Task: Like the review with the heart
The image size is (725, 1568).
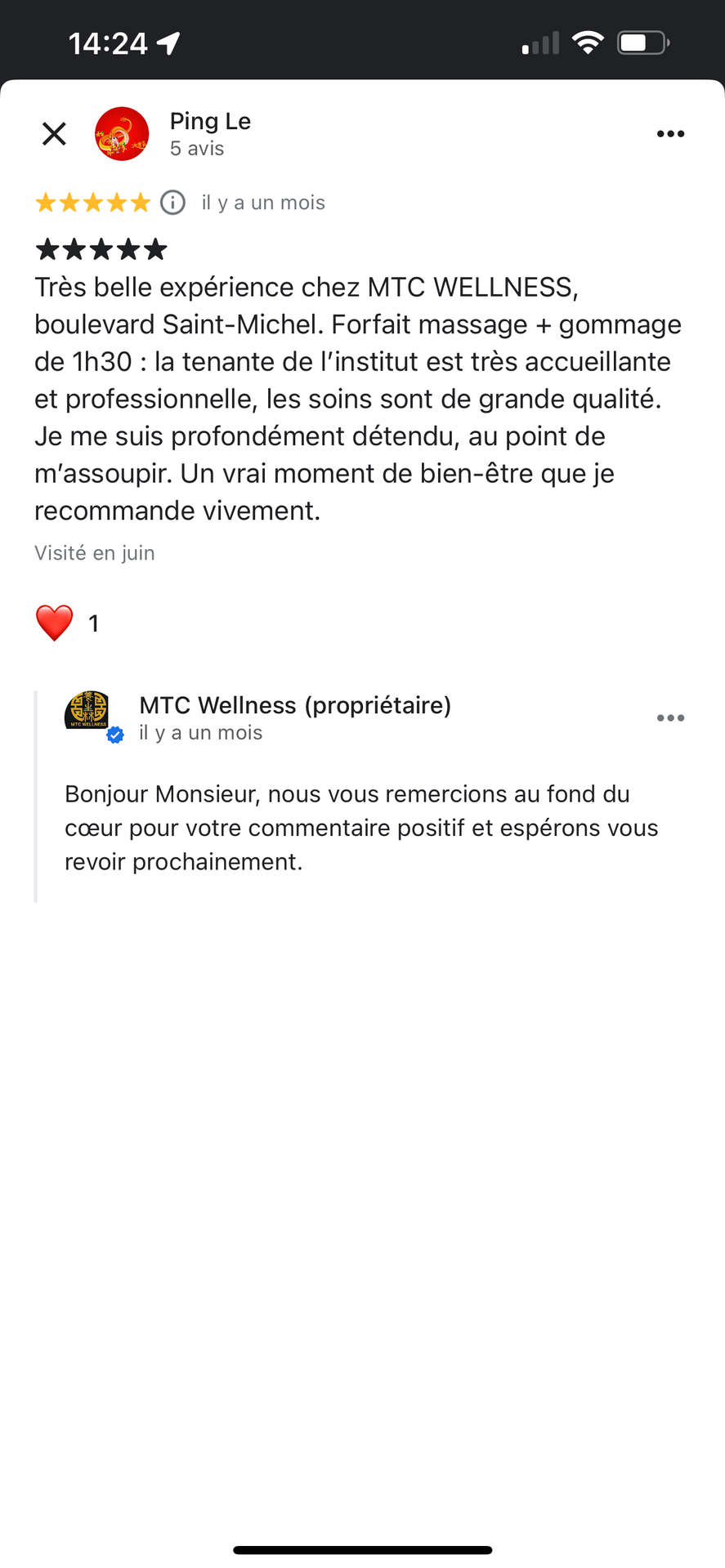Action: click(55, 623)
